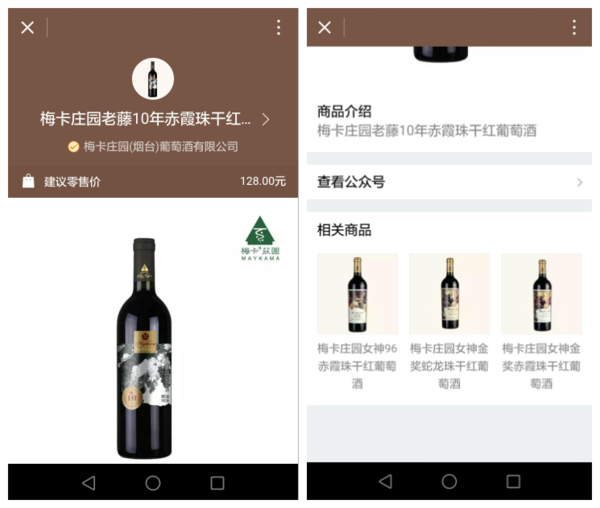
Task: Open overflow menu on the 相关商品 page
Action: click(x=576, y=27)
